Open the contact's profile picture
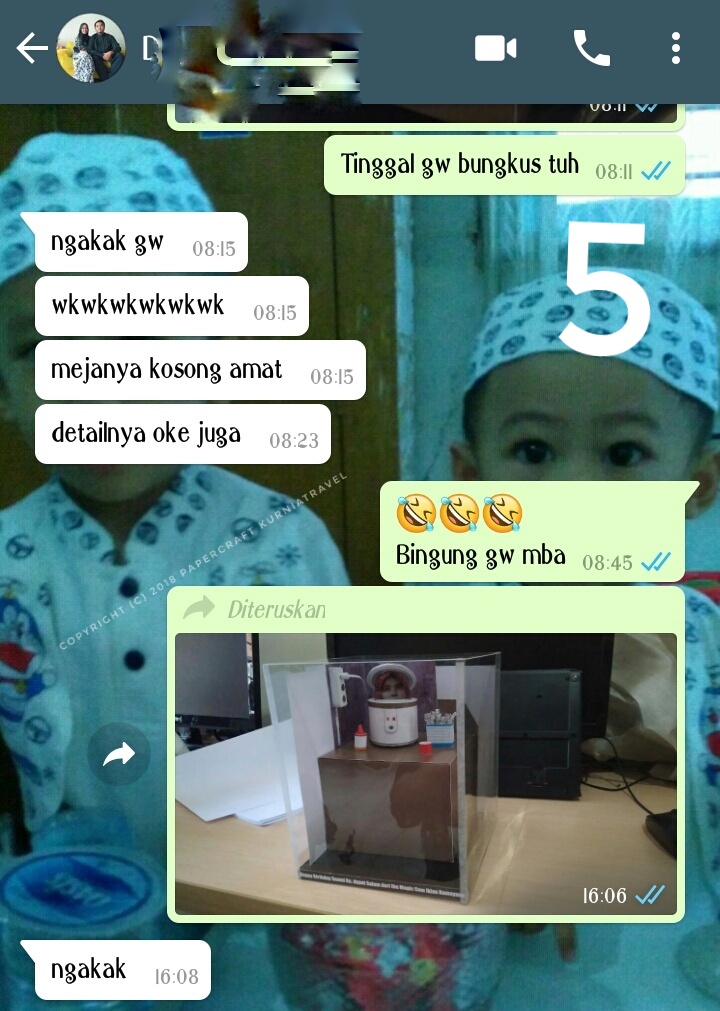Viewport: 720px width, 1011px height. point(91,48)
